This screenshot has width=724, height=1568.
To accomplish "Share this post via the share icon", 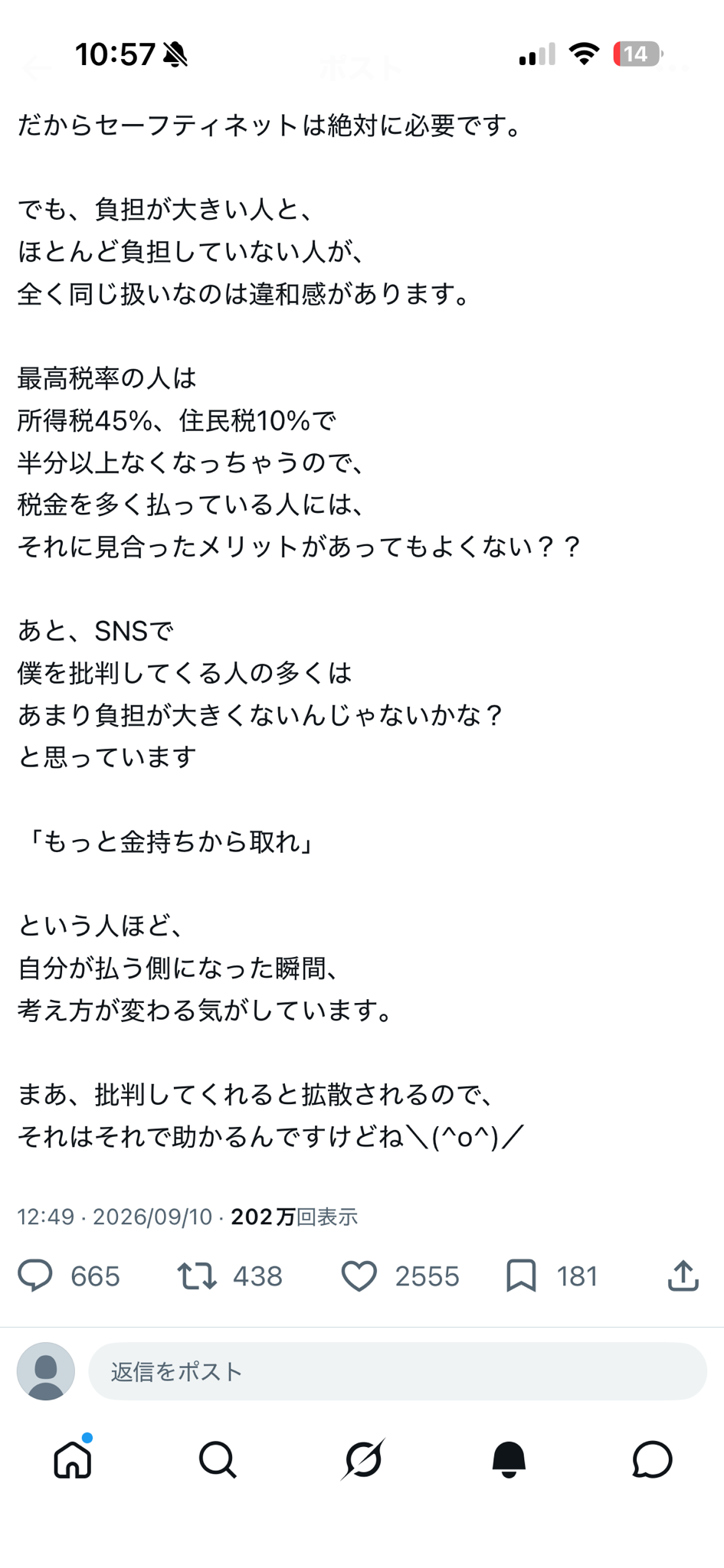I will tap(683, 1276).
